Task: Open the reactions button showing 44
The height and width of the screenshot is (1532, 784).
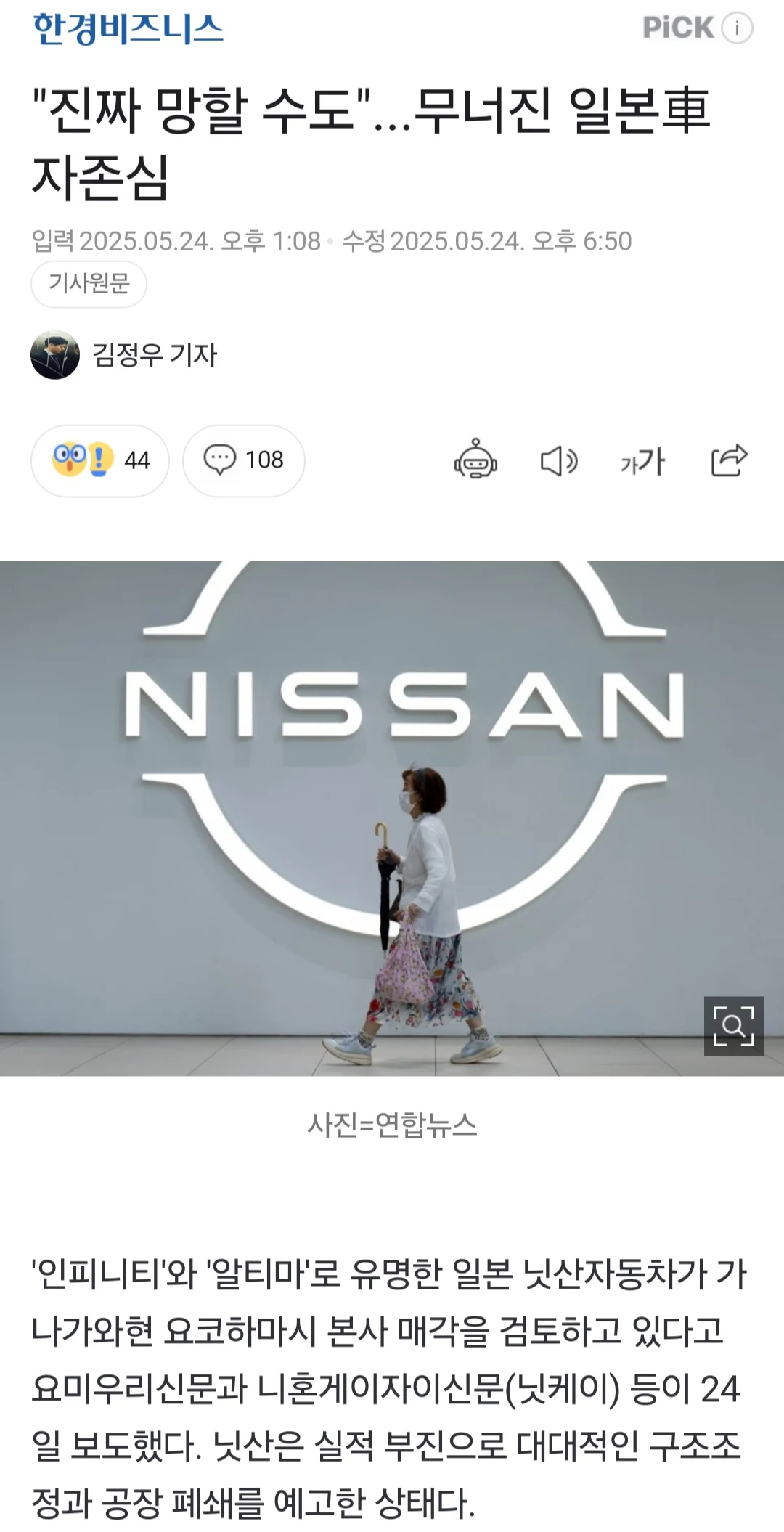Action: pyautogui.click(x=100, y=460)
